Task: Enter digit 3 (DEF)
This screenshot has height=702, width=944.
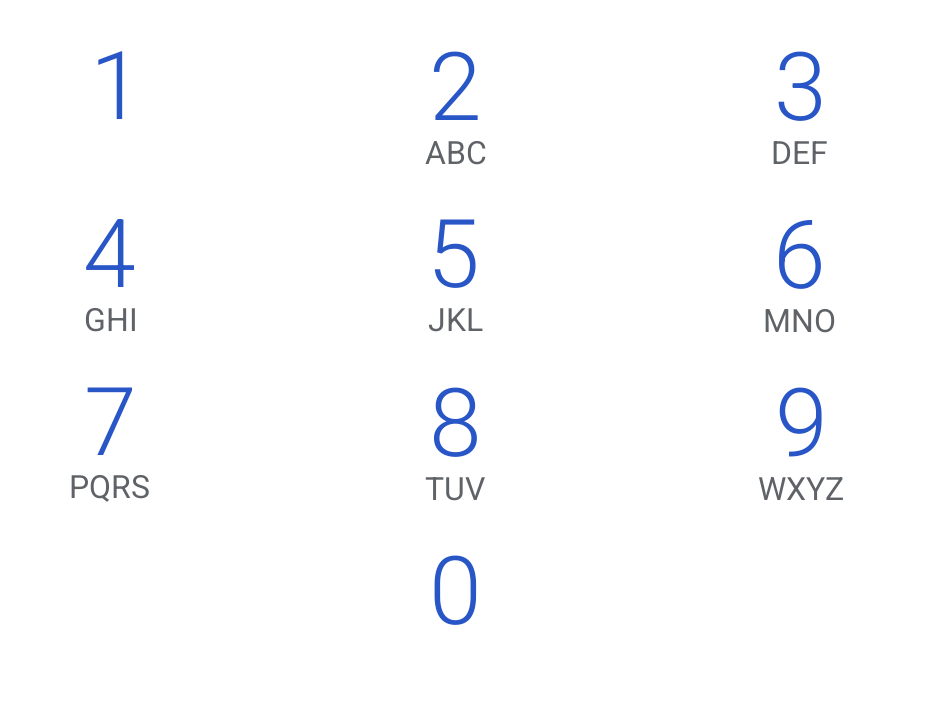Action: (800, 105)
